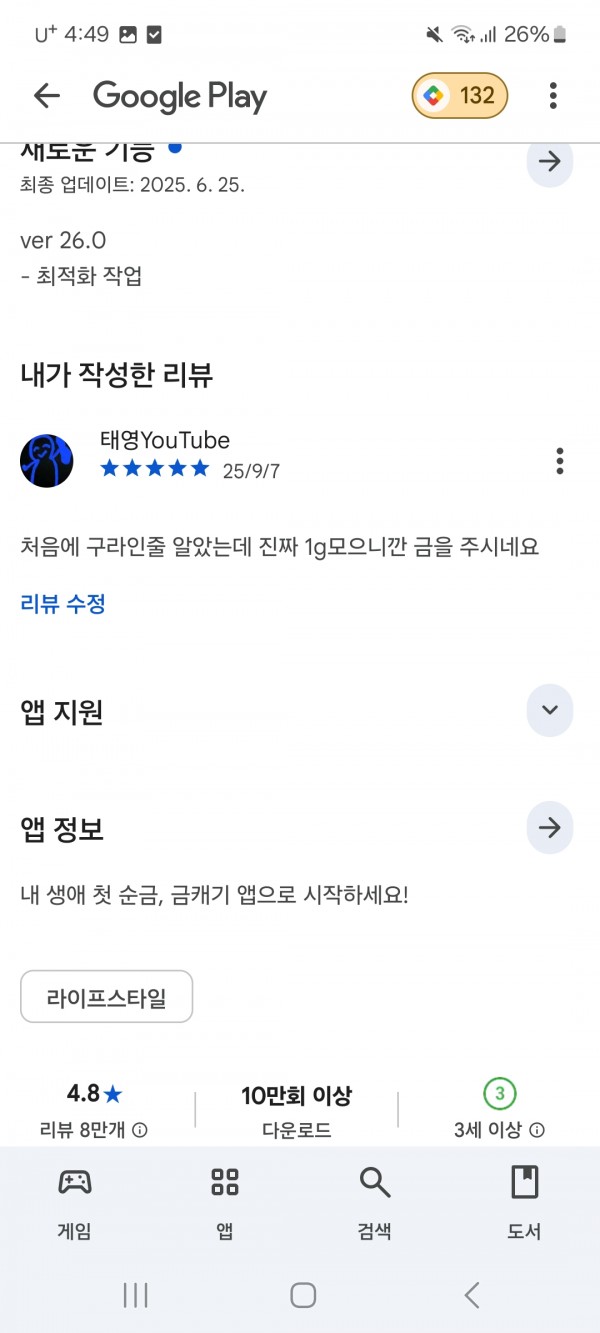Switch to the 검색 tab
Viewport: 600px width, 1333px height.
pyautogui.click(x=375, y=1204)
